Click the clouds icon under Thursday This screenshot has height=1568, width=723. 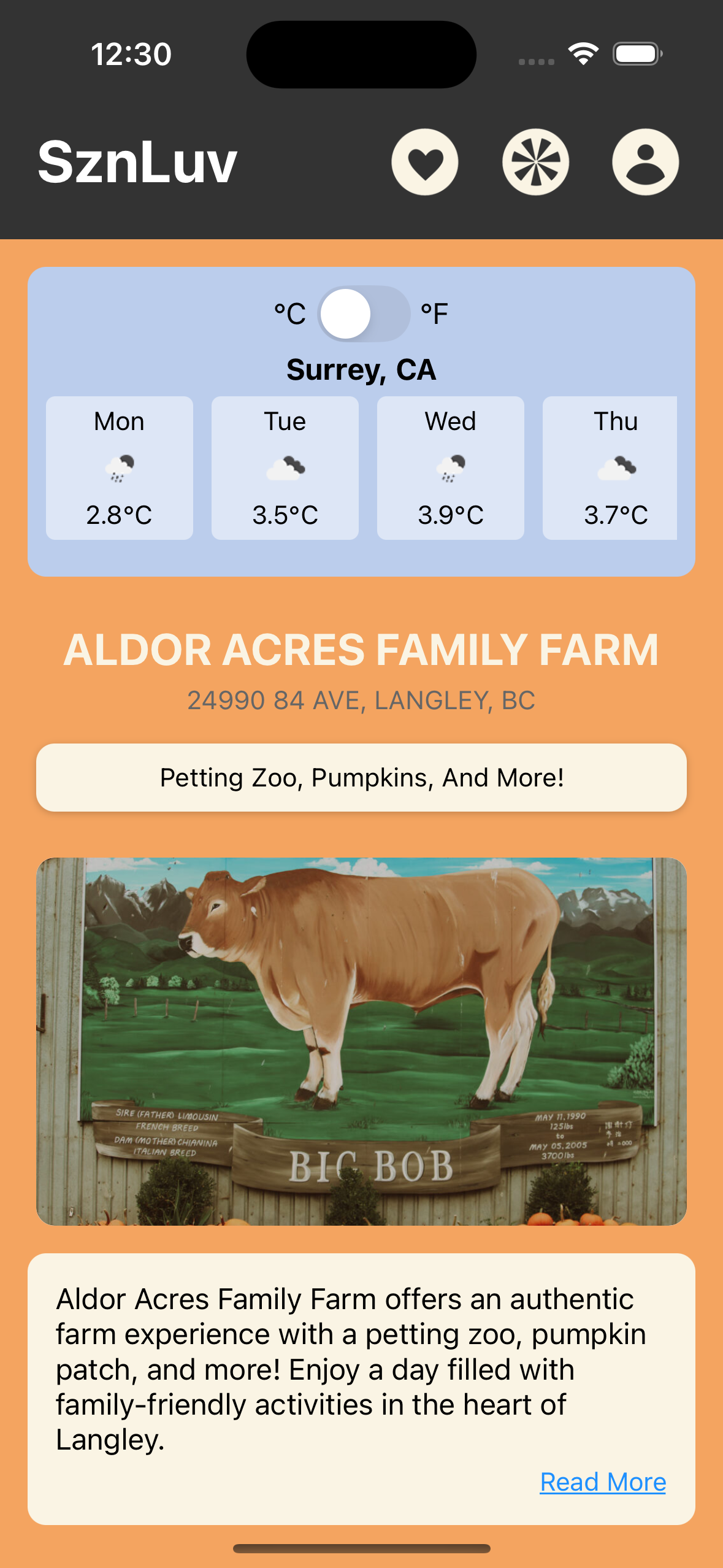tap(616, 467)
